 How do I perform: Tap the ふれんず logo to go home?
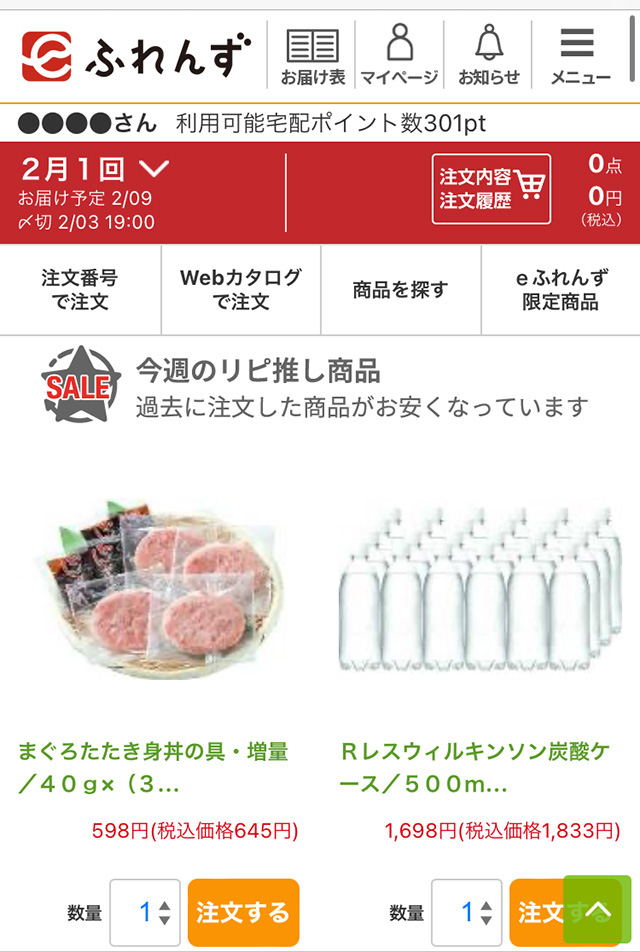pyautogui.click(x=136, y=56)
